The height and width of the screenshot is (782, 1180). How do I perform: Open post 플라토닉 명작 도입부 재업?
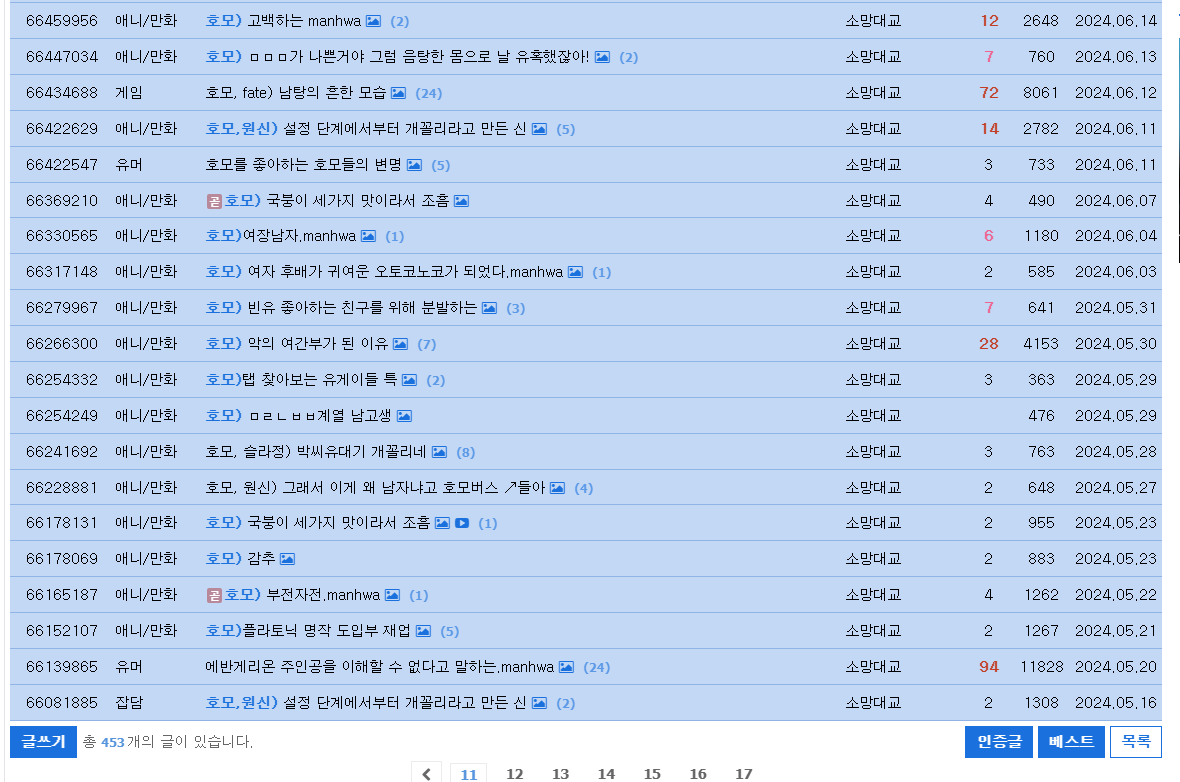click(x=326, y=631)
